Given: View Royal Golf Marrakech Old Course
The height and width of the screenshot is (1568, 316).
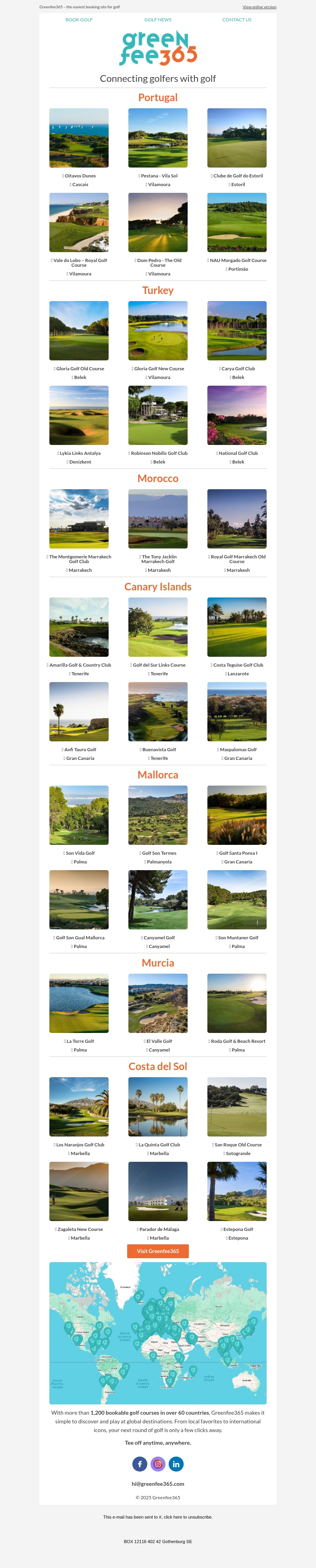Looking at the screenshot, I should [x=237, y=518].
